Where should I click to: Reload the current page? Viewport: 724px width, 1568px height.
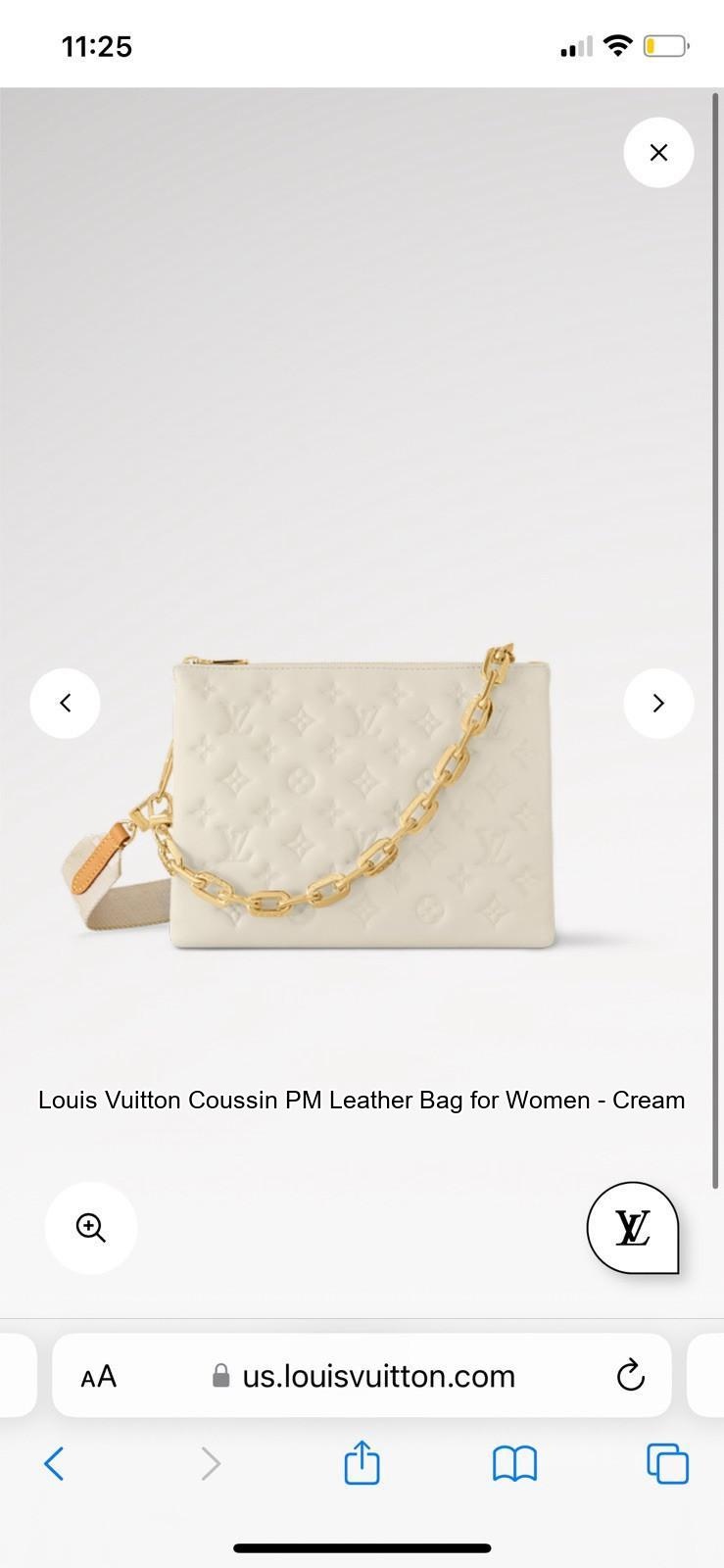(x=630, y=1376)
